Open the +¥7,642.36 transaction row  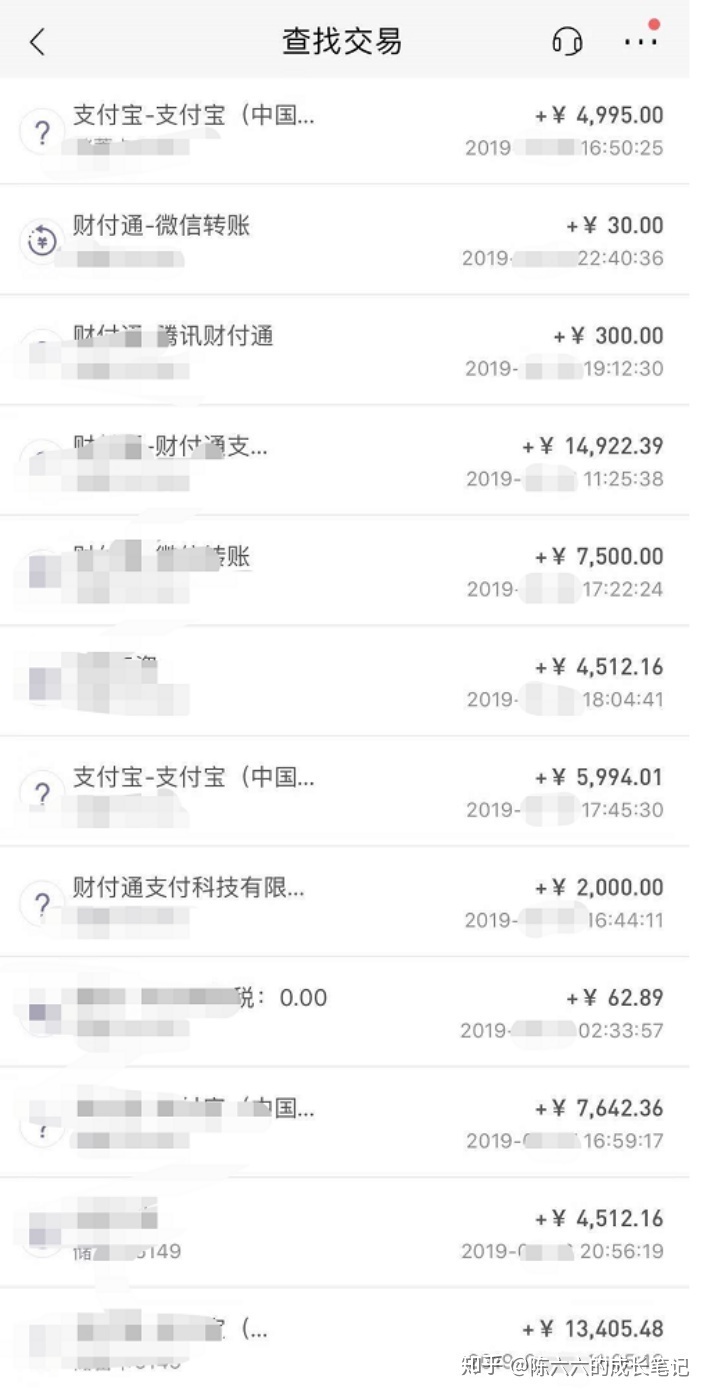pyautogui.click(x=344, y=1123)
